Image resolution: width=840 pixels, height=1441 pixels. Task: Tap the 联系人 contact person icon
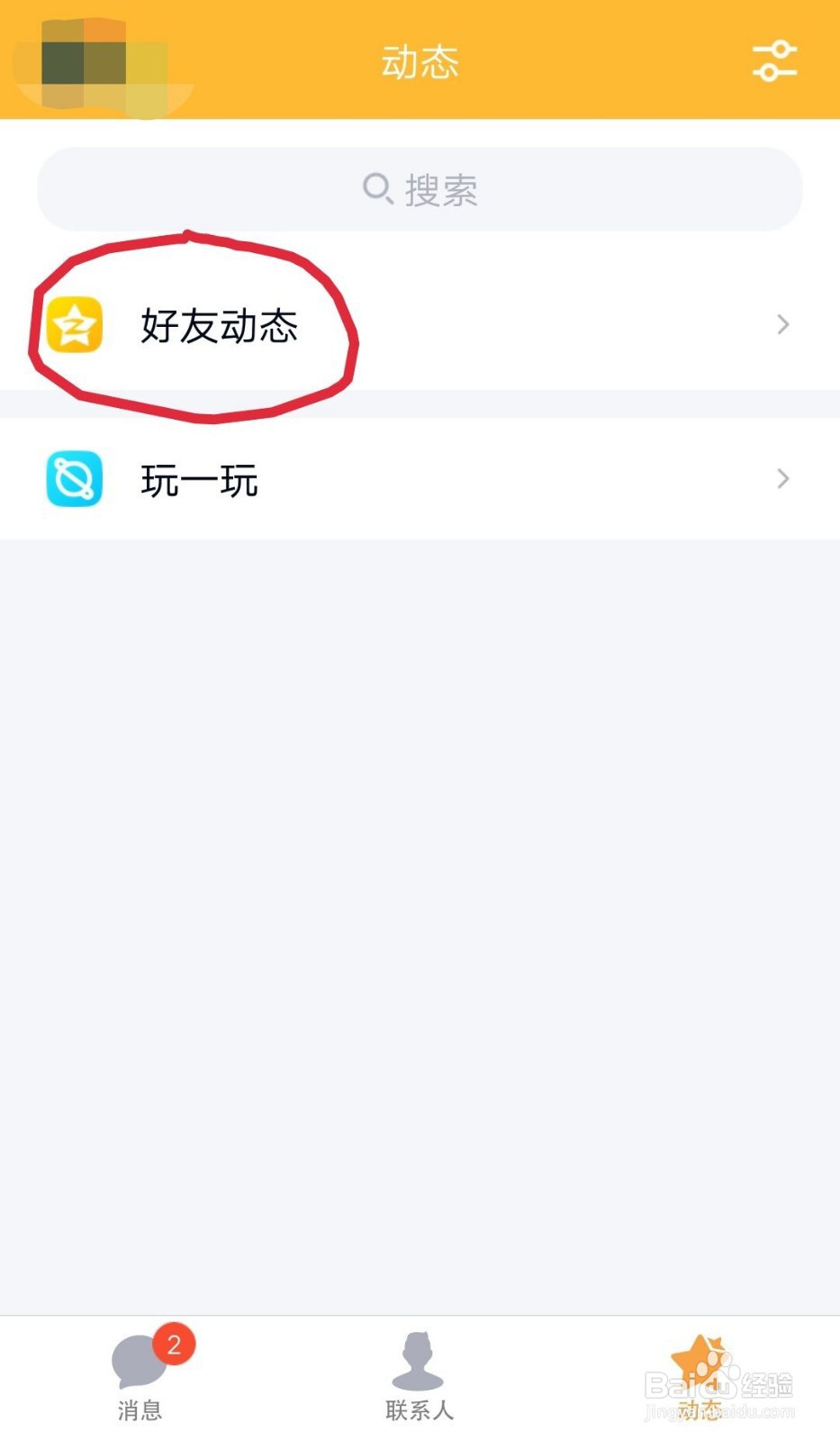pyautogui.click(x=418, y=1359)
